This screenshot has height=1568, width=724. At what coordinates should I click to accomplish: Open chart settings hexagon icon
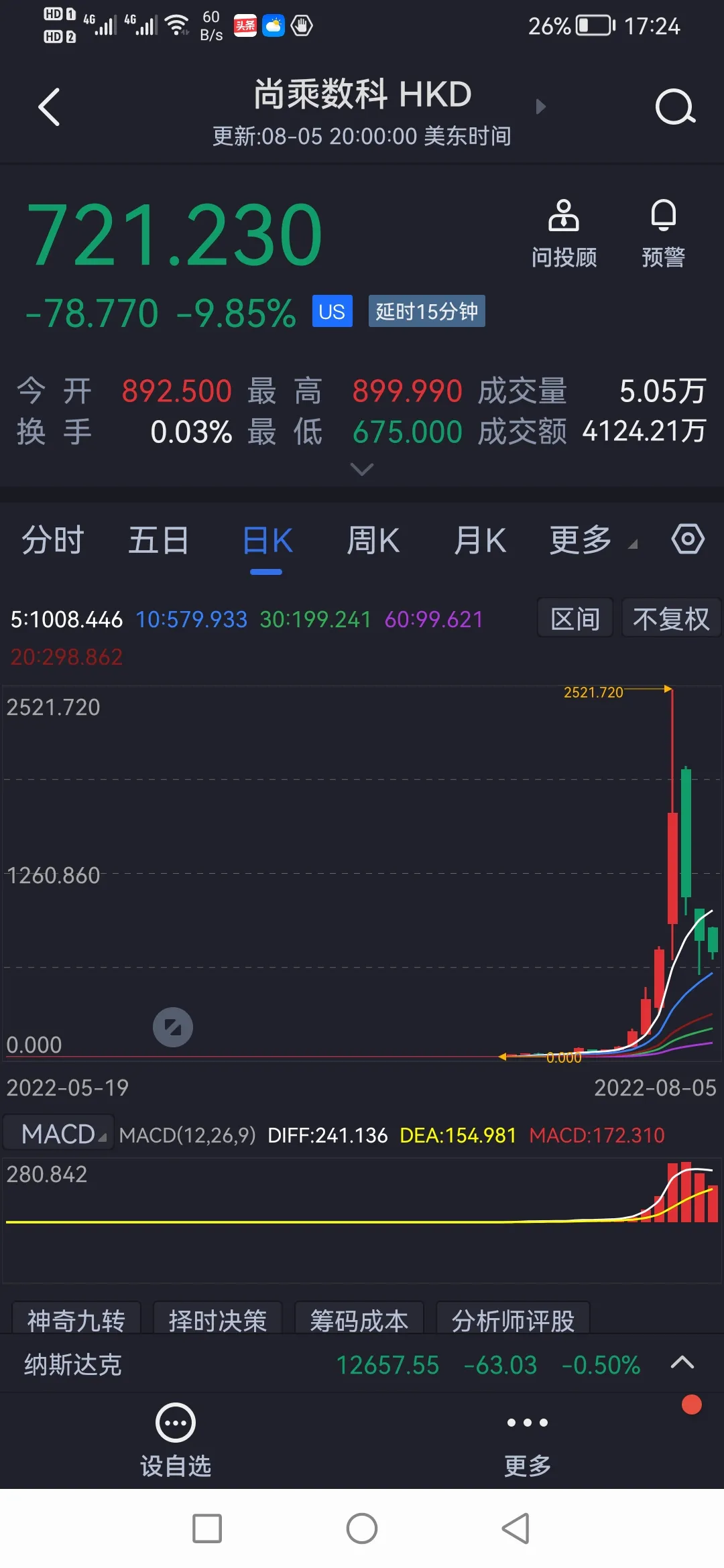point(688,539)
